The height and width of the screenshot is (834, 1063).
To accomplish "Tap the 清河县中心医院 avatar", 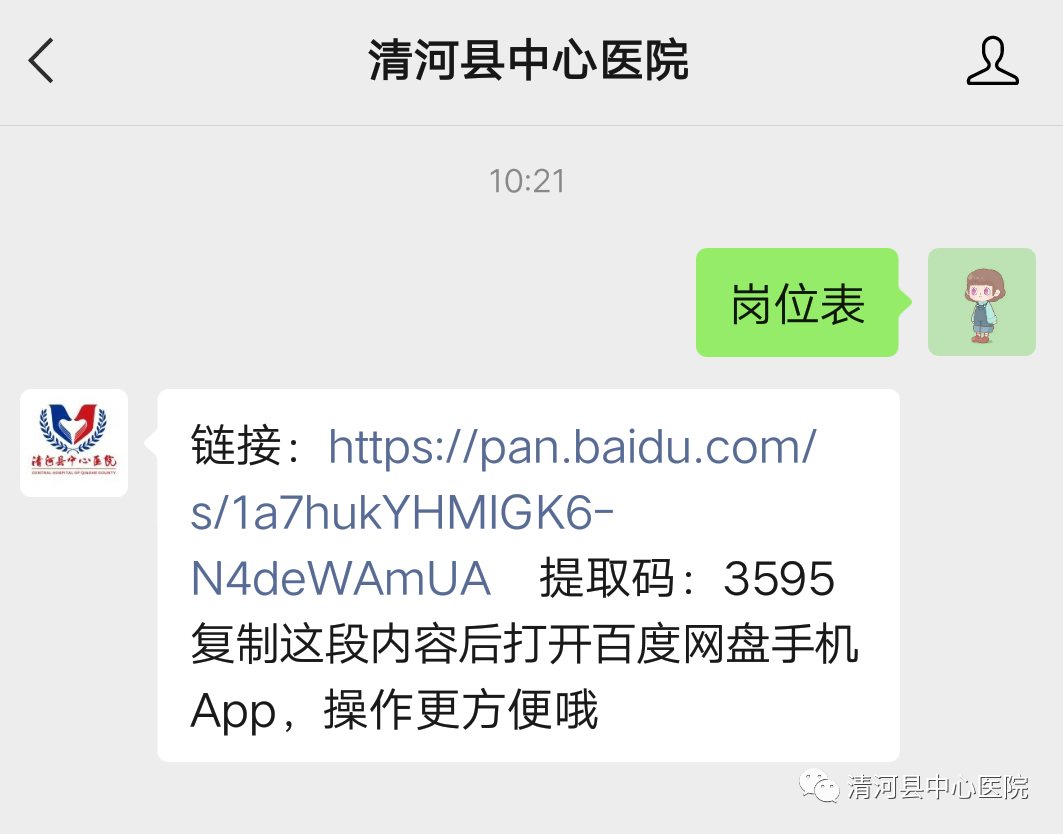I will (74, 443).
